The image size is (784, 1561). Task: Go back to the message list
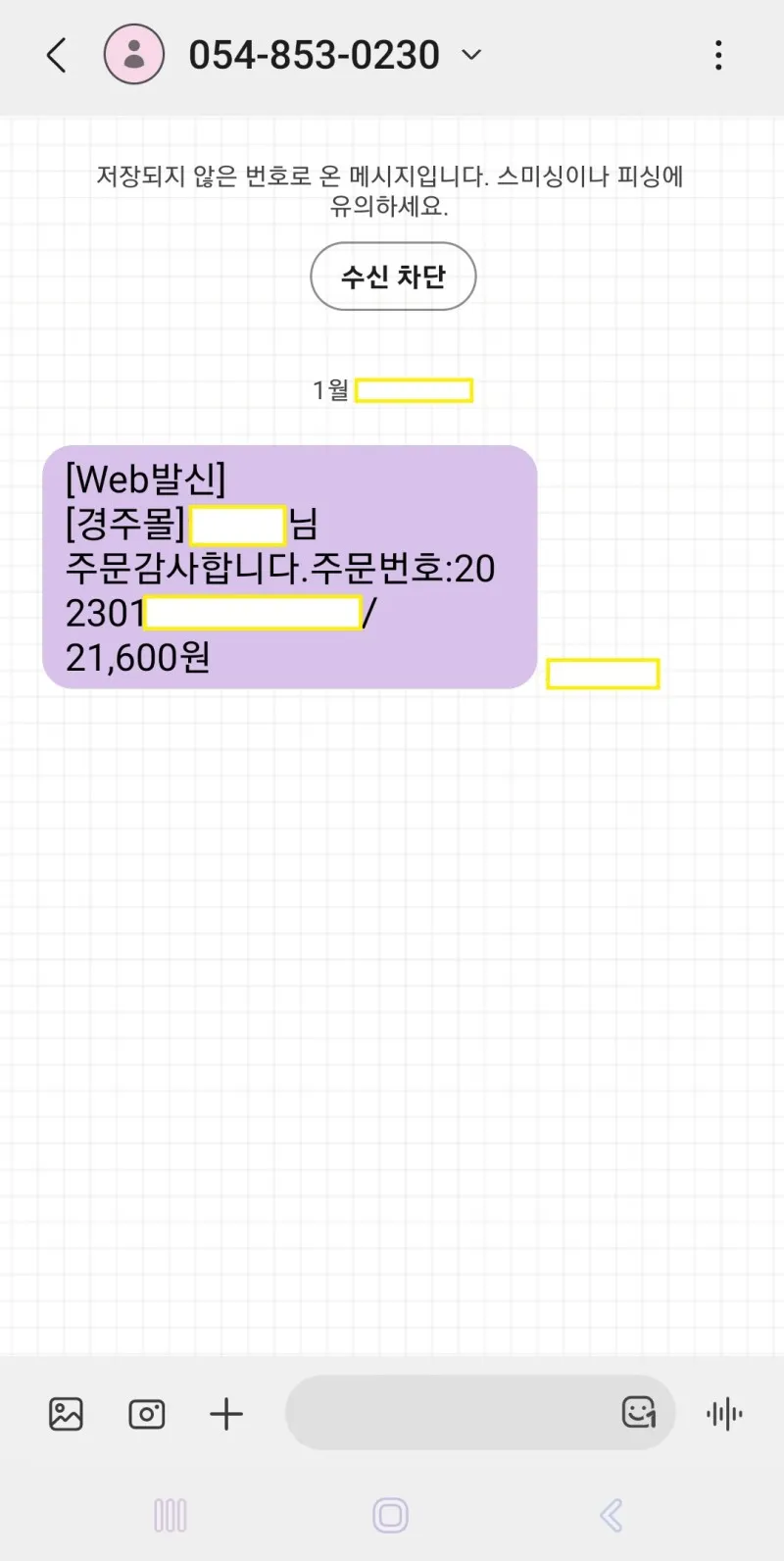coord(57,56)
